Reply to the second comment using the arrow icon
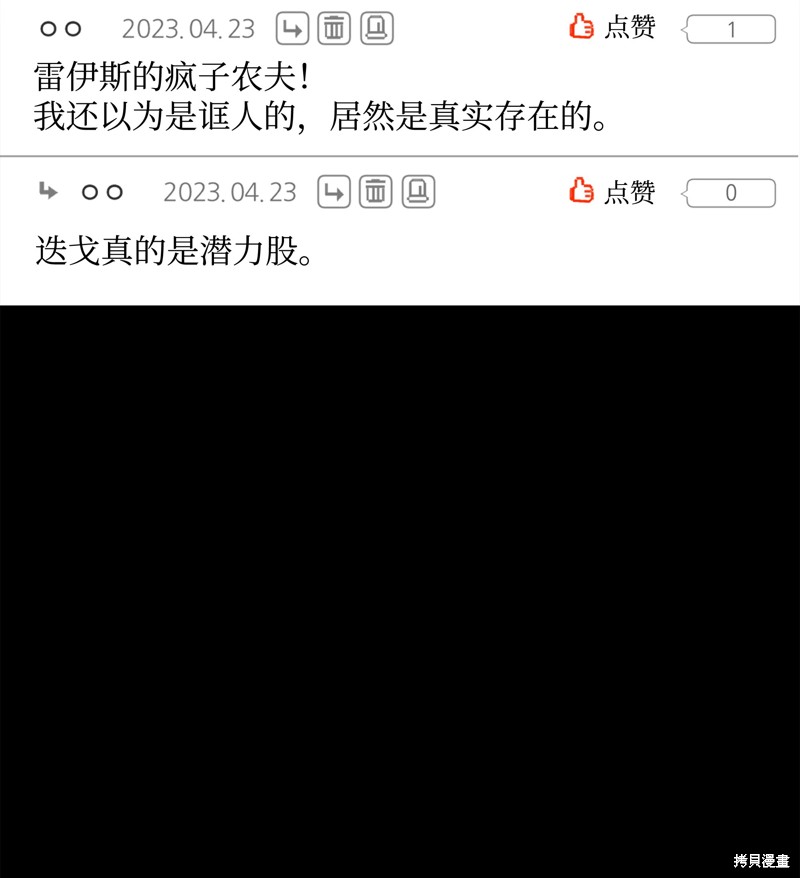Viewport: 800px width, 878px height. [x=332, y=192]
